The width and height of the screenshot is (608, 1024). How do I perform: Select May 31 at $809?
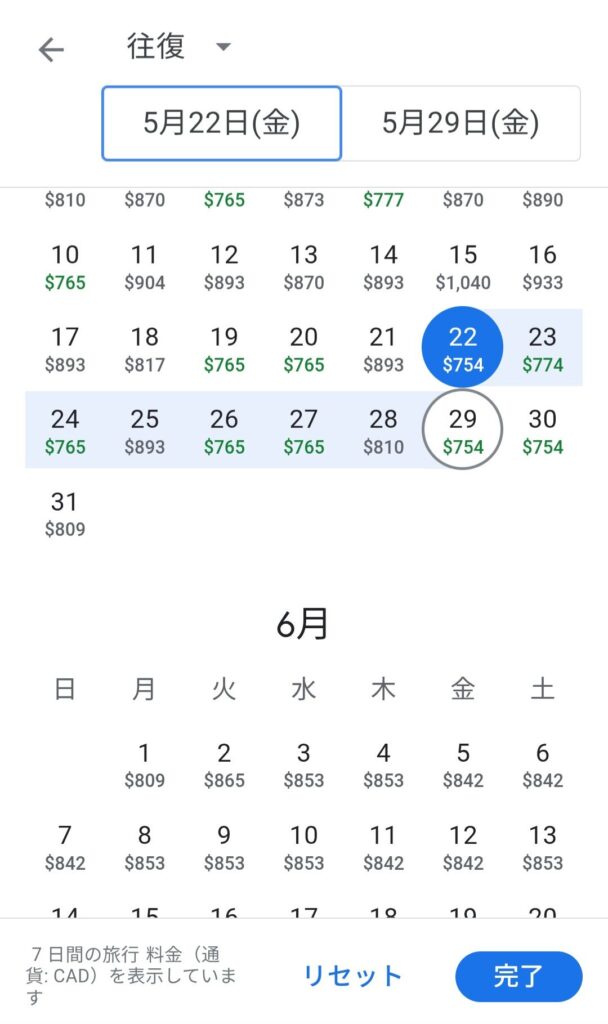(x=65, y=512)
